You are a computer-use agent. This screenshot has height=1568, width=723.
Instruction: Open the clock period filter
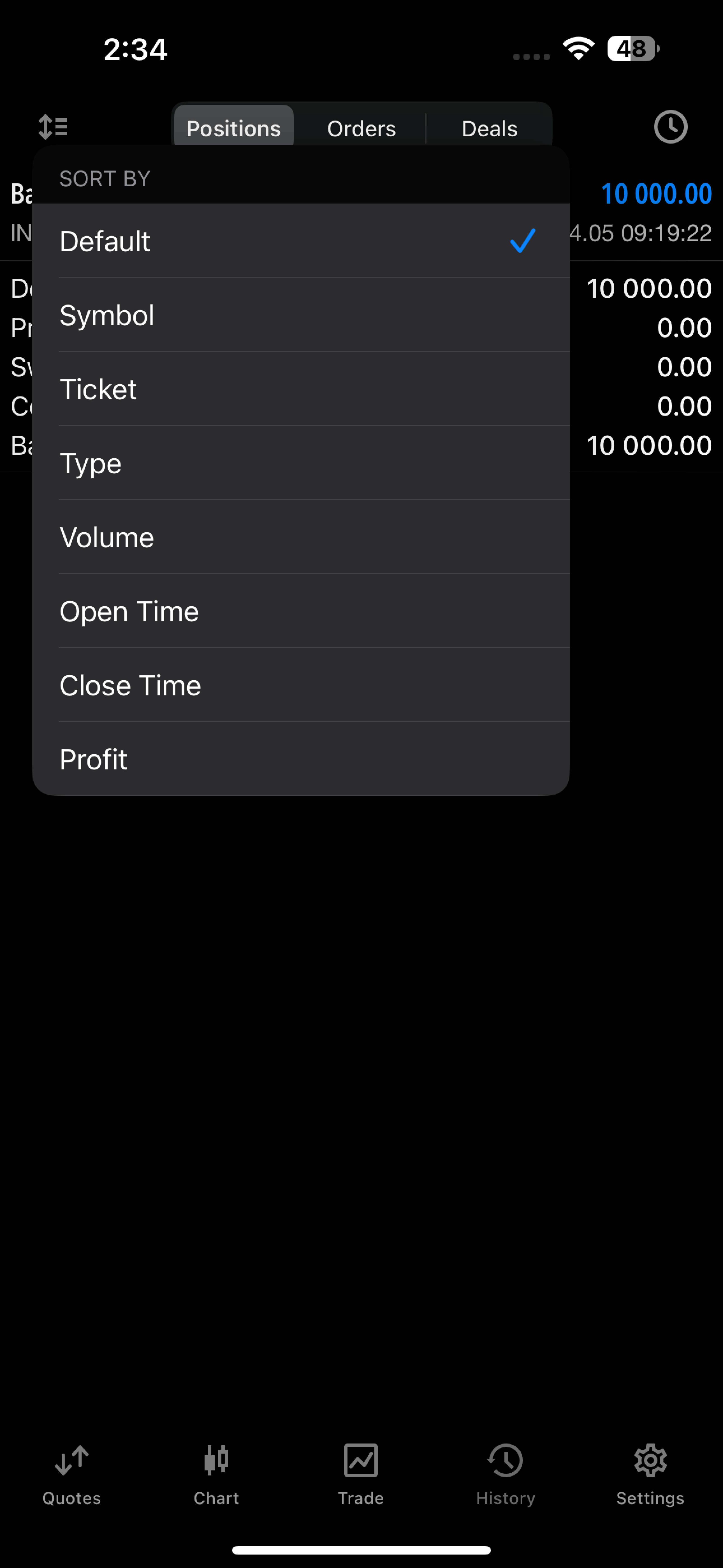[670, 127]
